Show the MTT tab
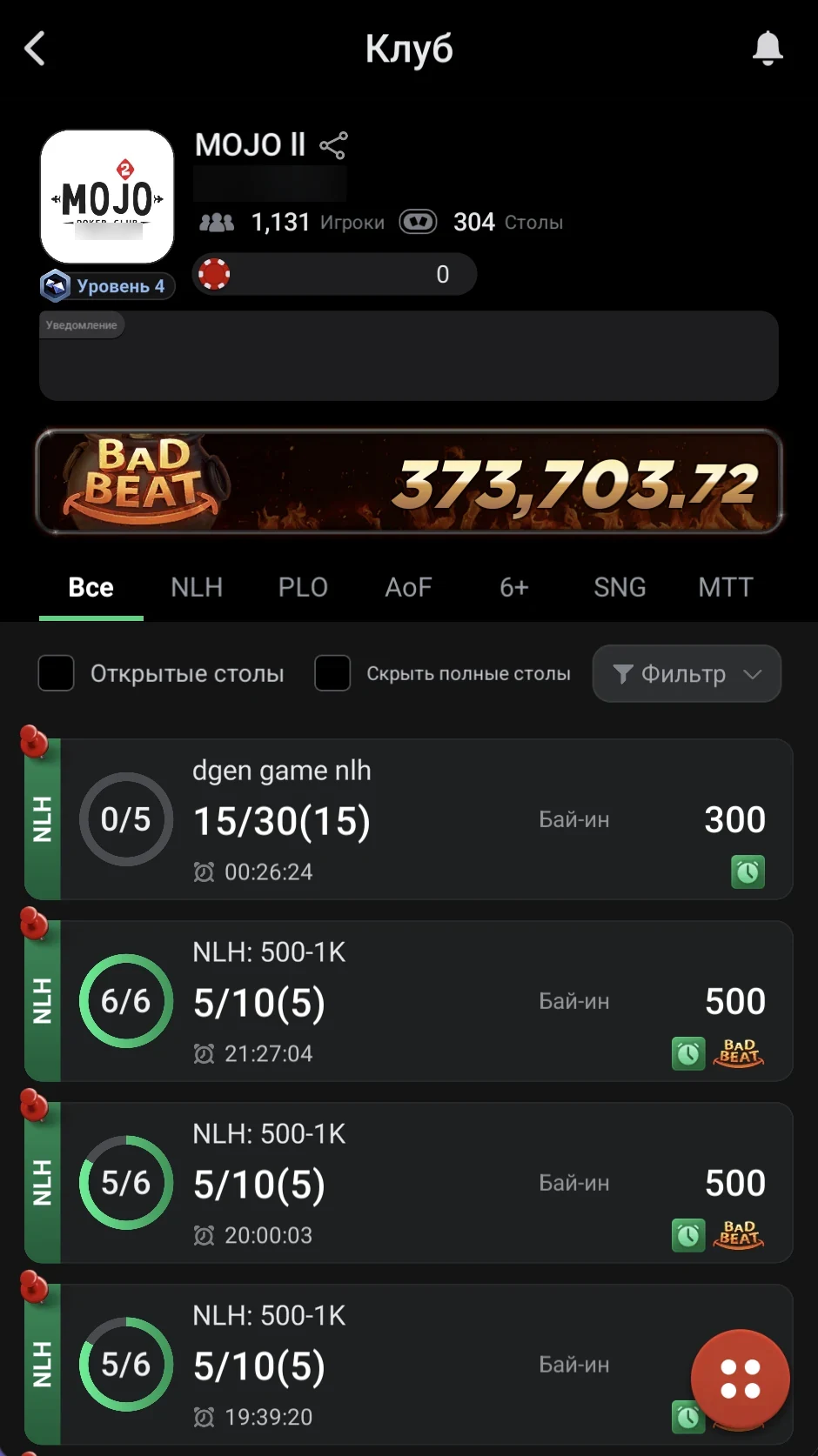Viewport: 818px width, 1456px height. tap(726, 587)
